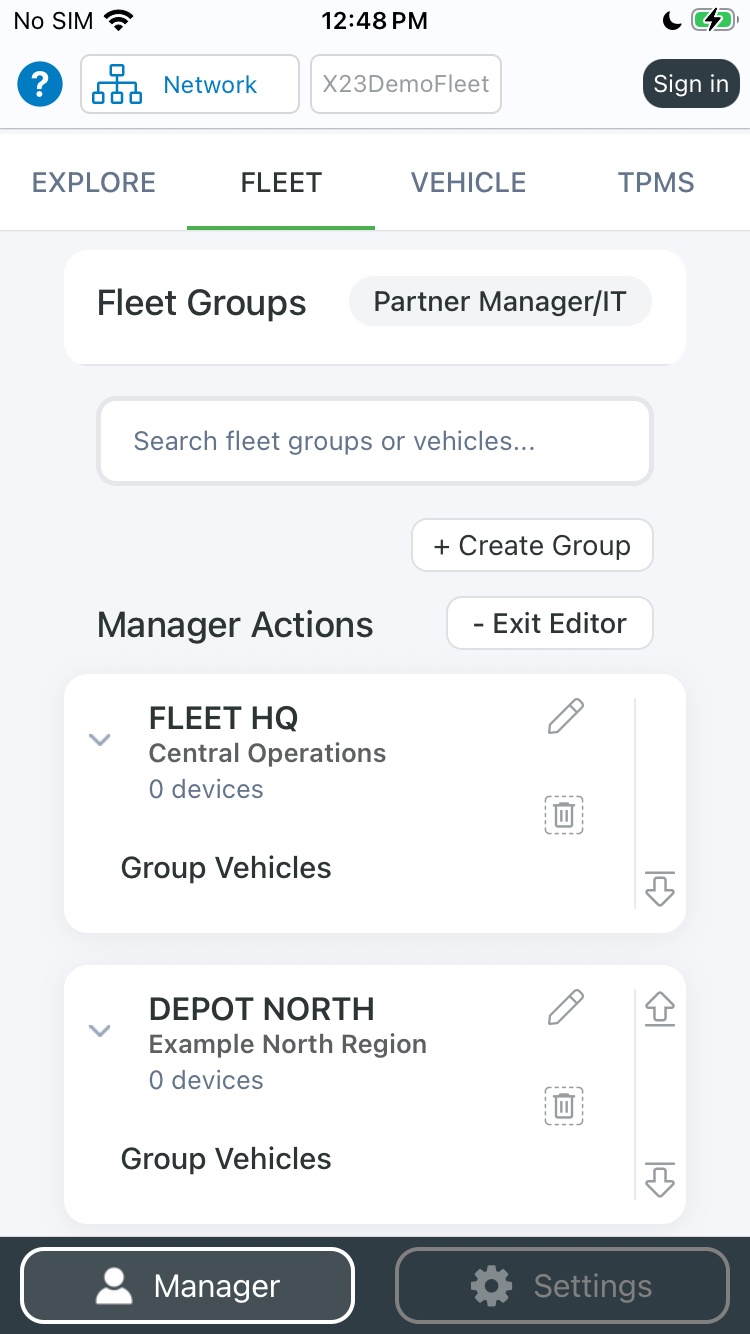
Task: Expand the FLEET HQ group chevron
Action: 99,741
